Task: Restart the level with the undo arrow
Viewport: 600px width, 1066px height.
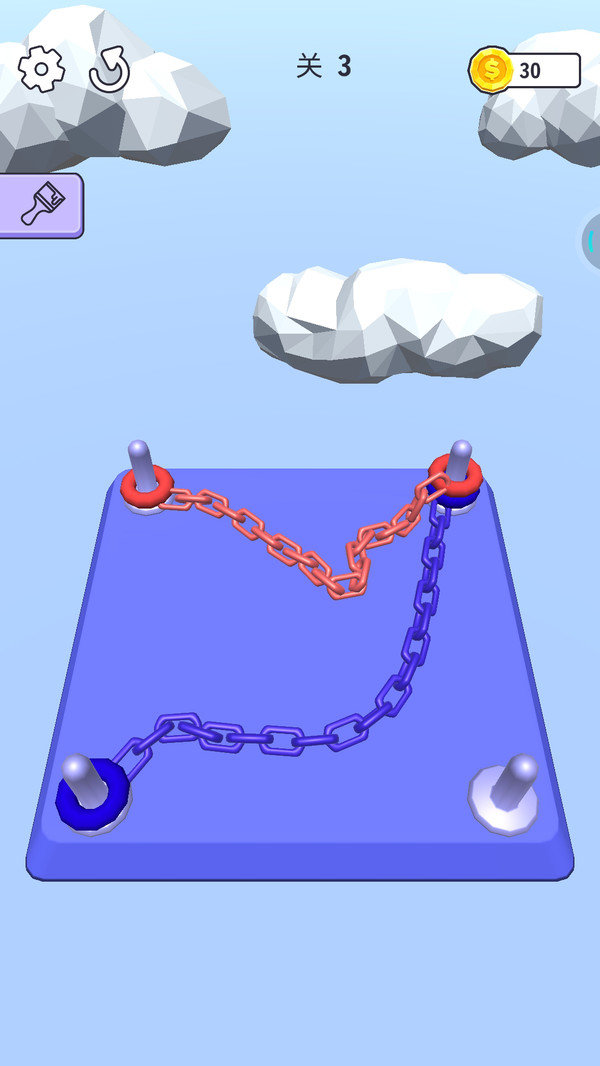Action: point(109,71)
